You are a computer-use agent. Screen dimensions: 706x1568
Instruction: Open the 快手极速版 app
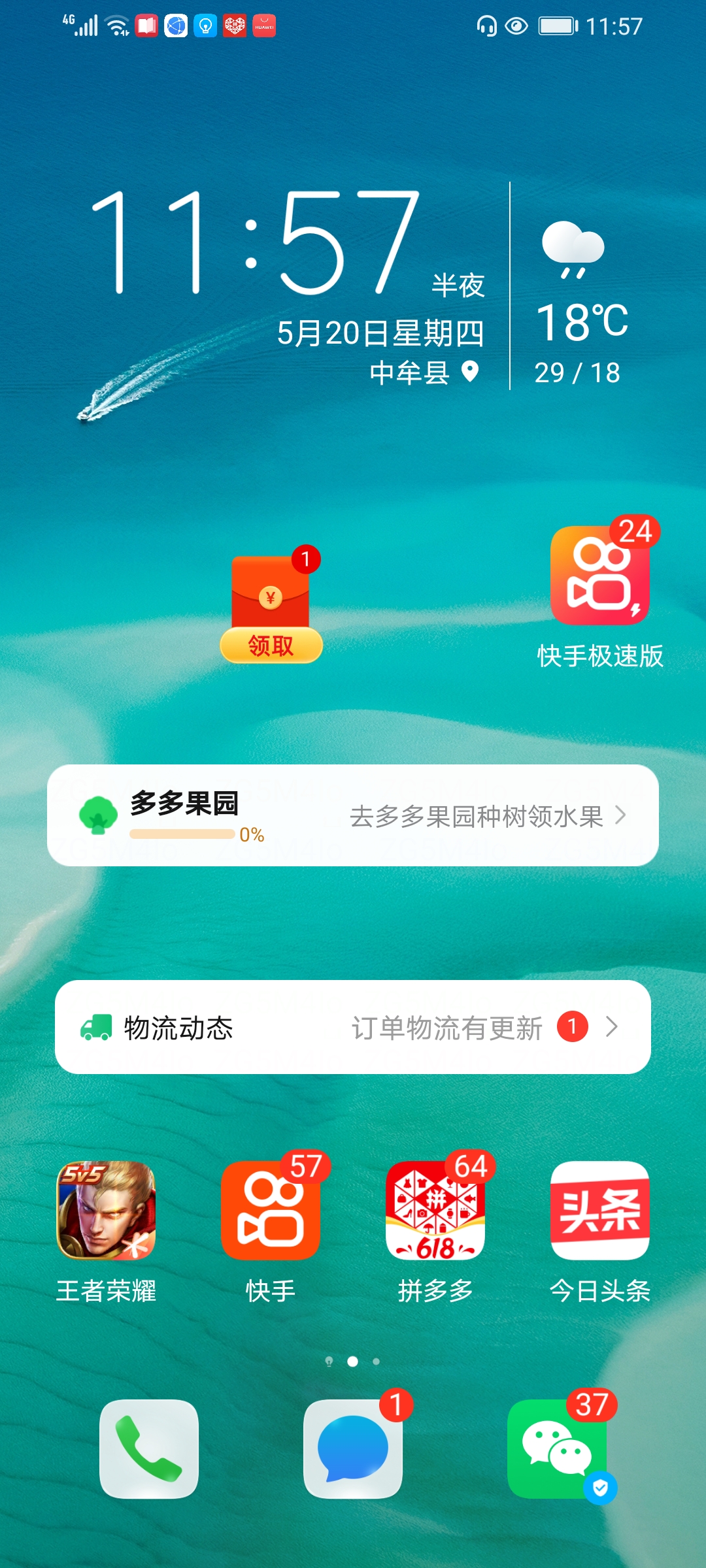pyautogui.click(x=599, y=576)
